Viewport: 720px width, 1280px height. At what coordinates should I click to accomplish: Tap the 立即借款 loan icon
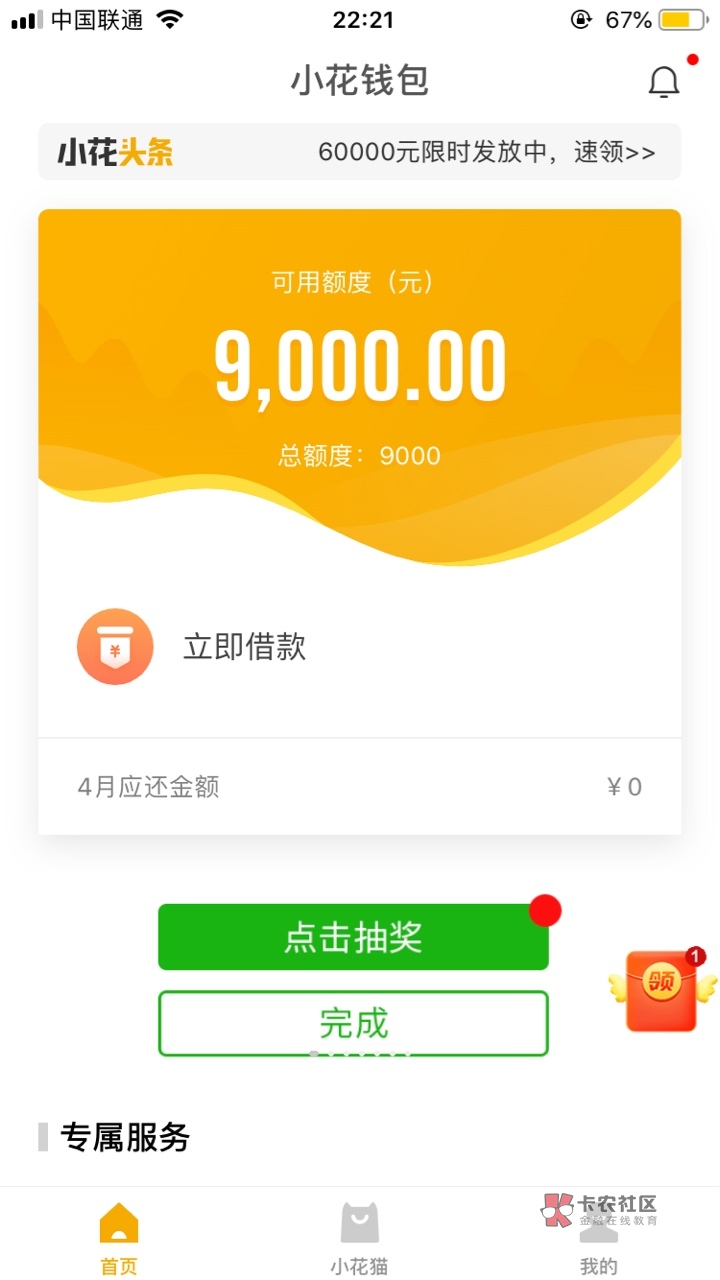115,646
